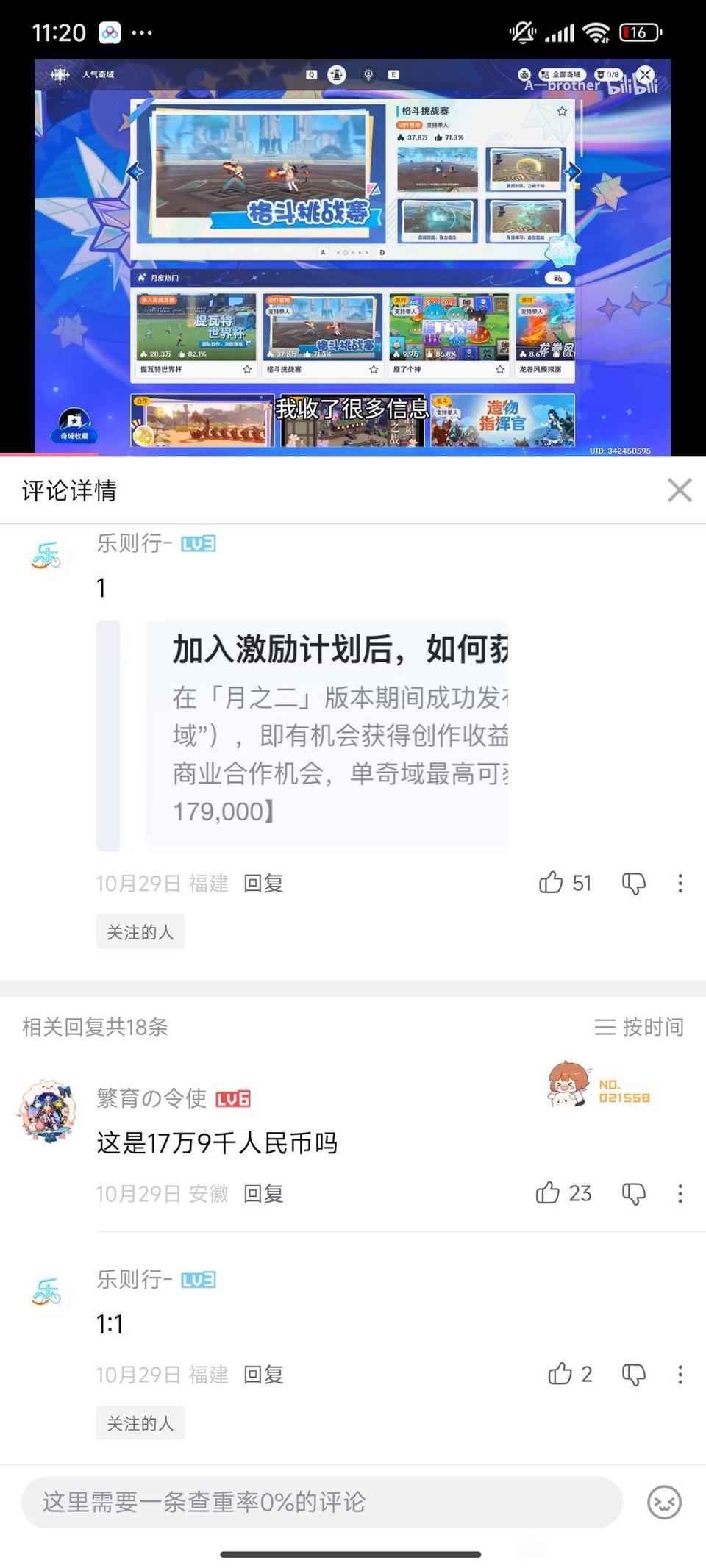Screen dimensions: 706x1568
Task: Reply to the top comment with image
Action: 263,883
